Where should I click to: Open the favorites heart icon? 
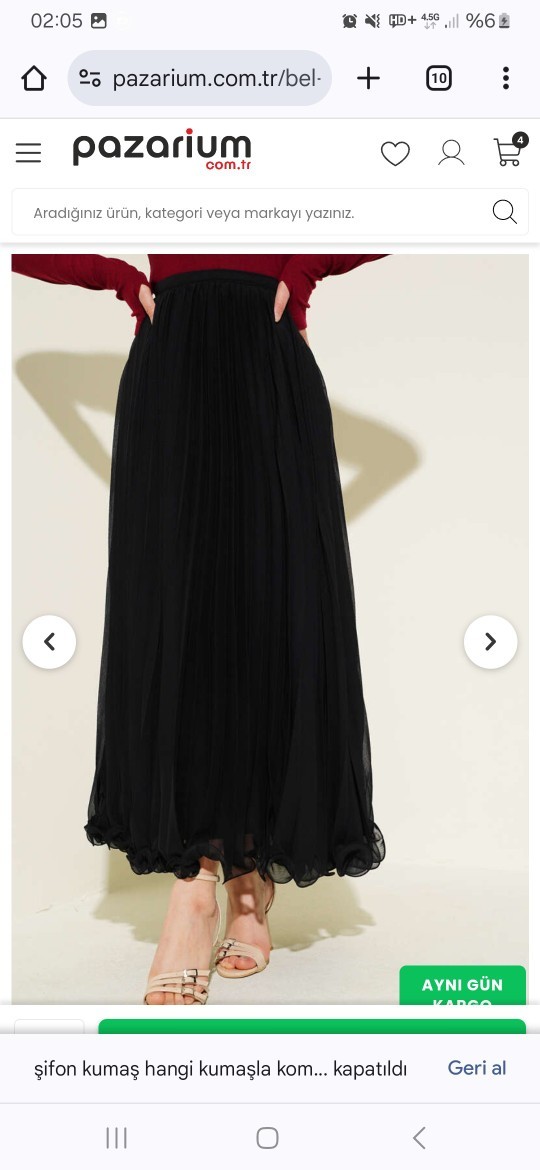[395, 153]
